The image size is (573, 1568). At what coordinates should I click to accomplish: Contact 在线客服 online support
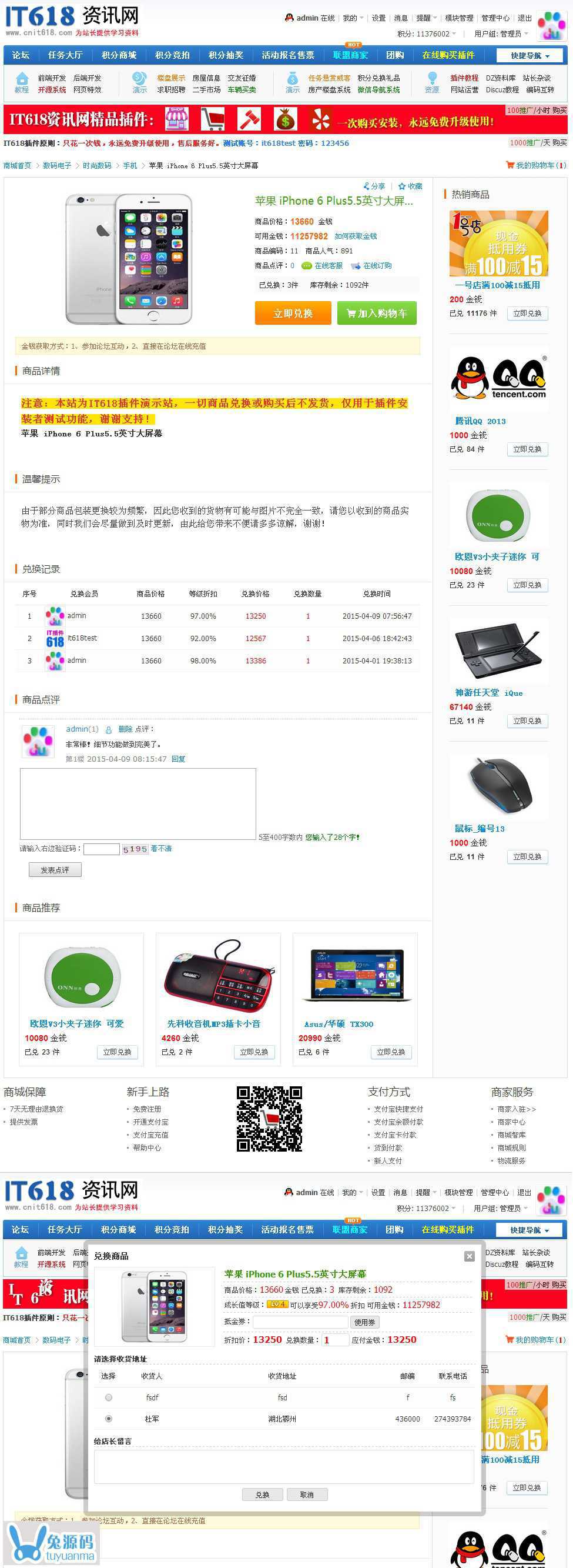(328, 266)
